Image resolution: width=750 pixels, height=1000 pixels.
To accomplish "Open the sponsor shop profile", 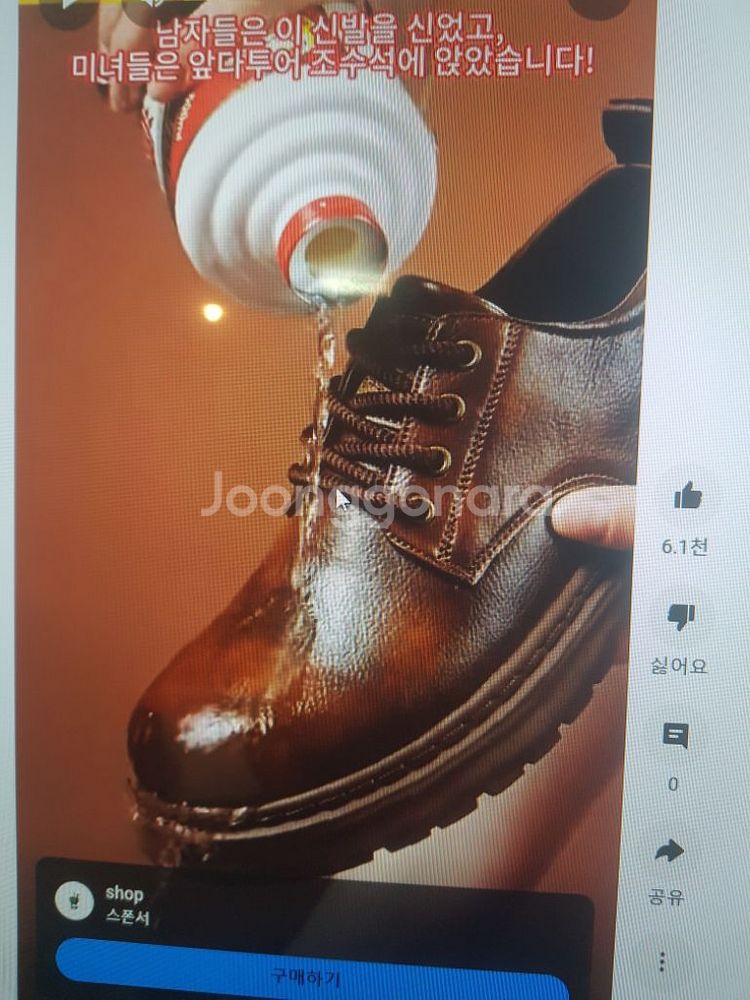I will point(75,901).
